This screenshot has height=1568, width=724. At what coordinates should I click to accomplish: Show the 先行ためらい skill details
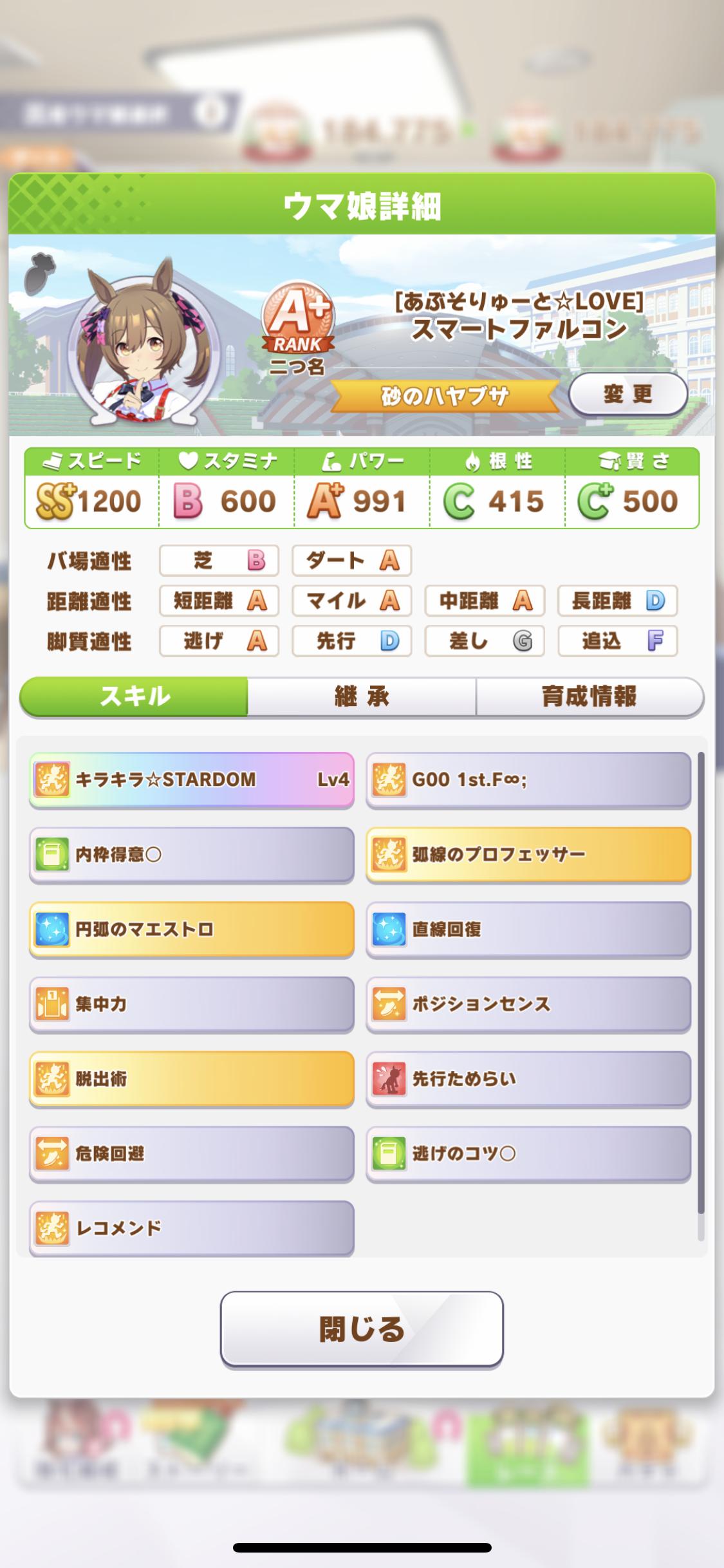tap(528, 1078)
